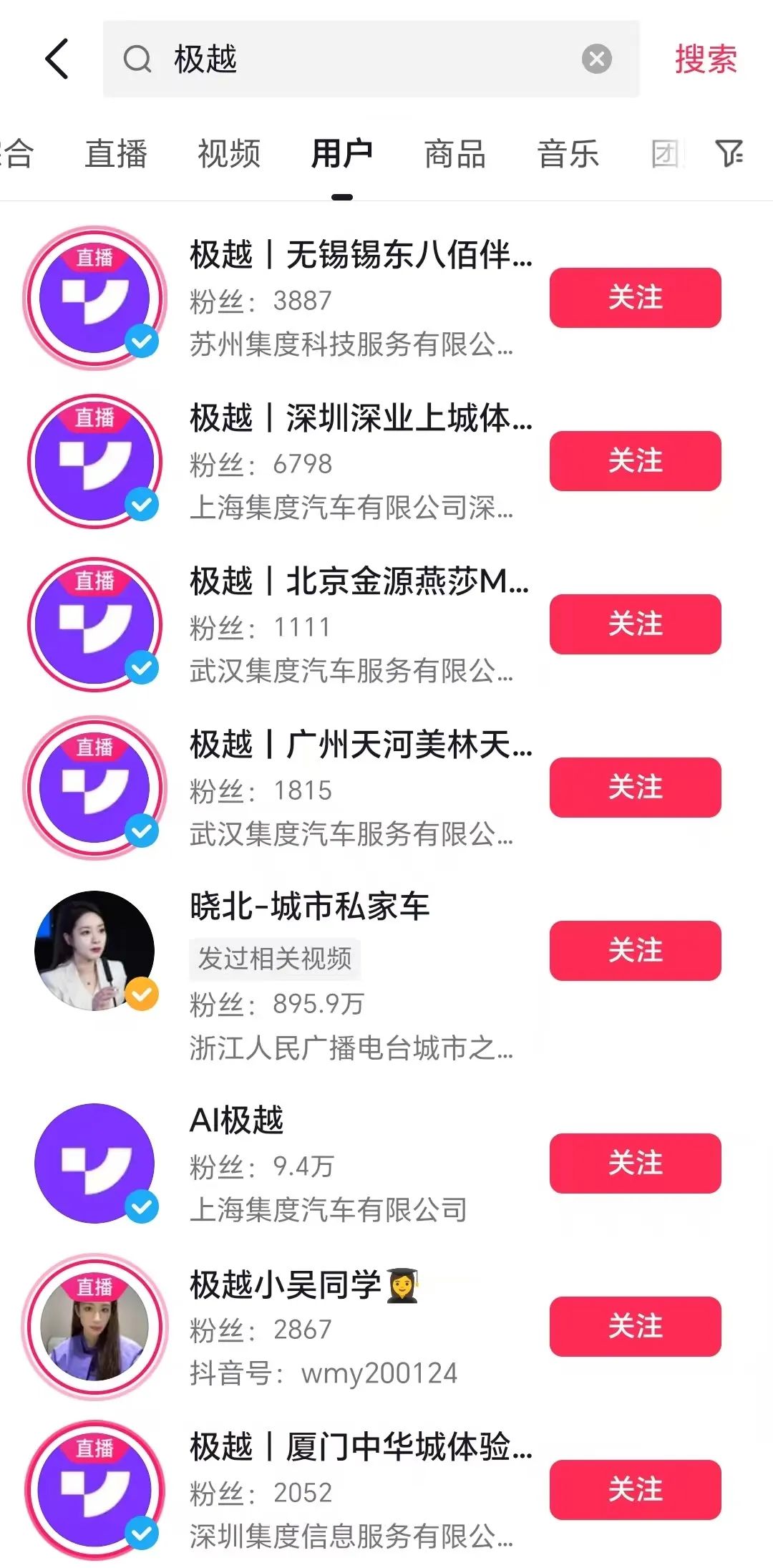Switch to the 视频 tab
Viewport: 773px width, 1568px height.
pos(229,154)
